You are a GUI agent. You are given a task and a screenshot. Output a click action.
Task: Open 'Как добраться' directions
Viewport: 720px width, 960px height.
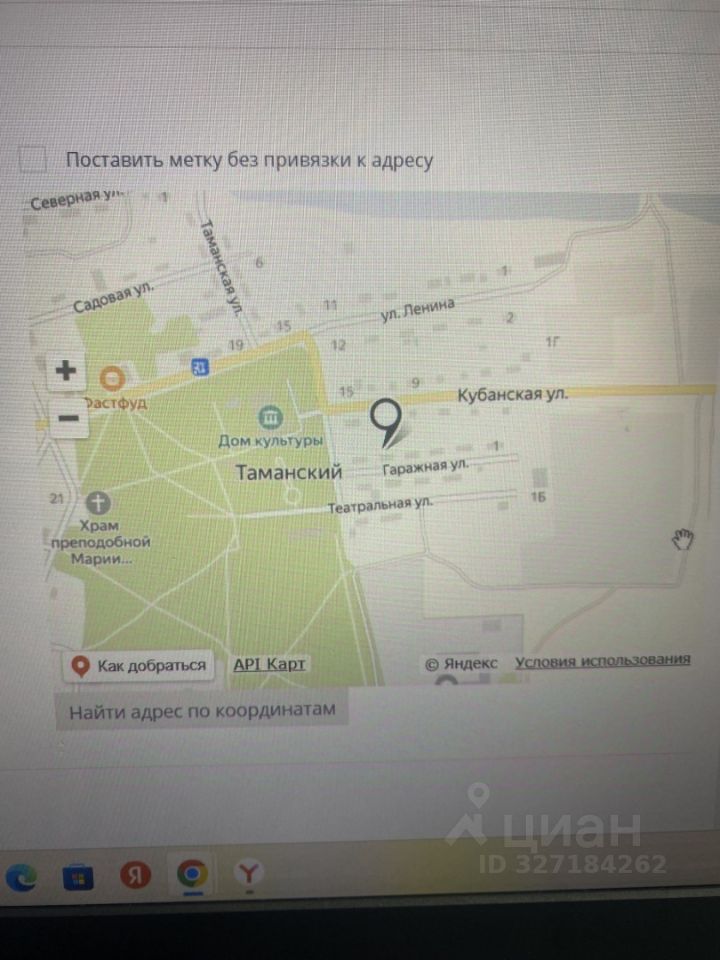(140, 665)
